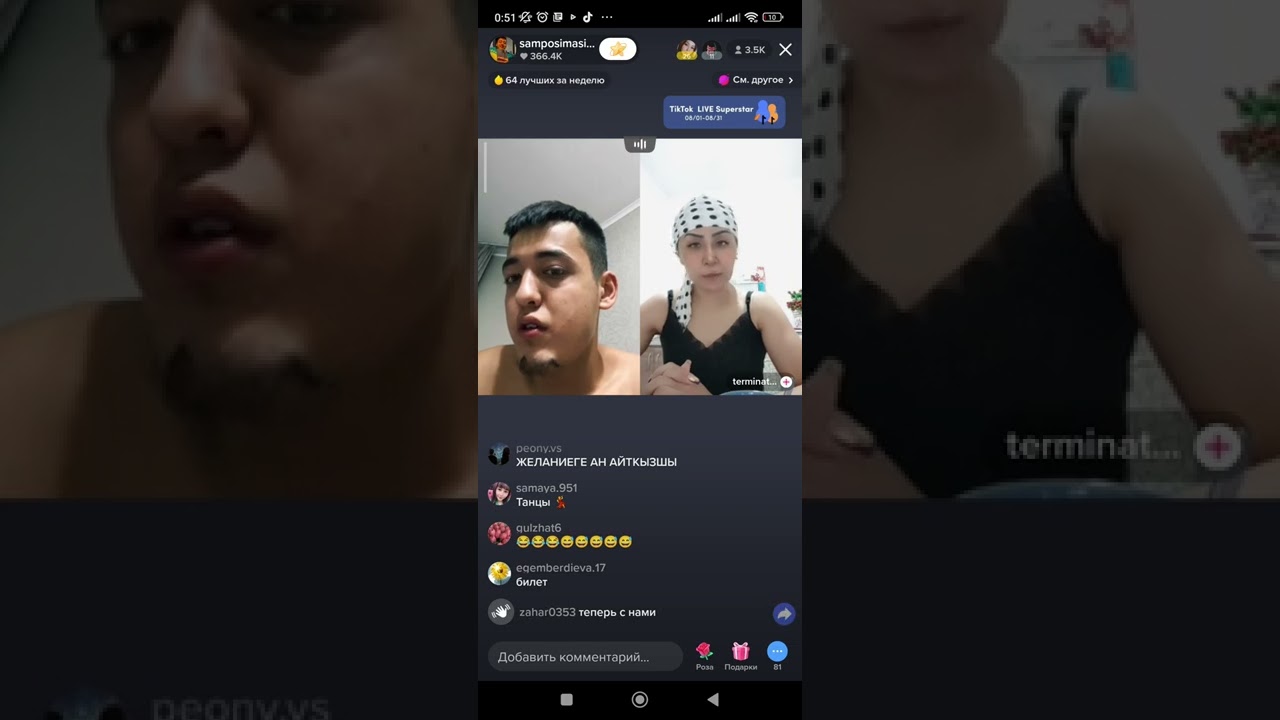Image resolution: width=1280 pixels, height=720 pixels.
Task: Follow the terminat... guest with the plus icon
Action: pos(786,382)
